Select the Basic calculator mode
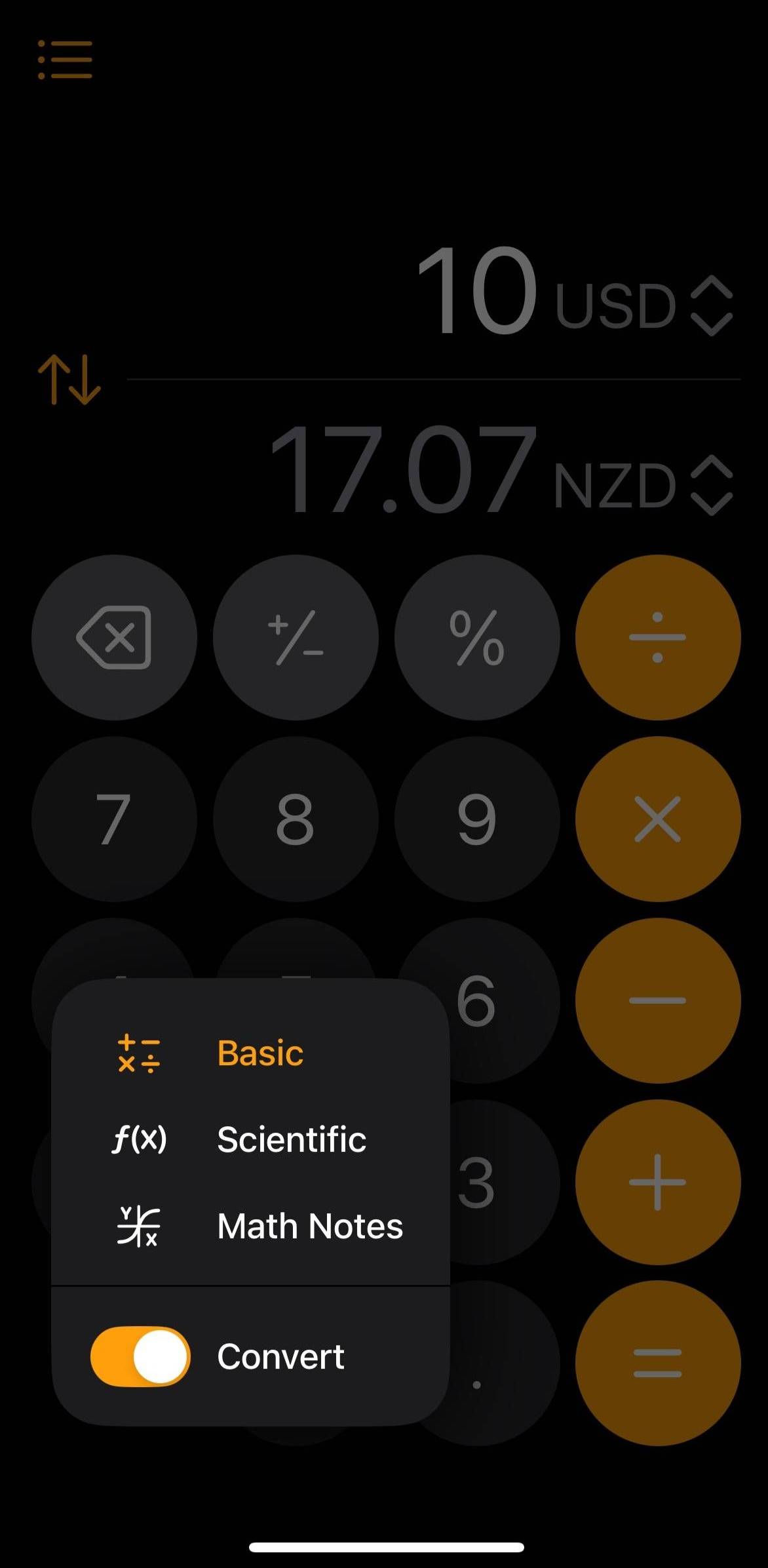768x1568 pixels. point(259,1053)
